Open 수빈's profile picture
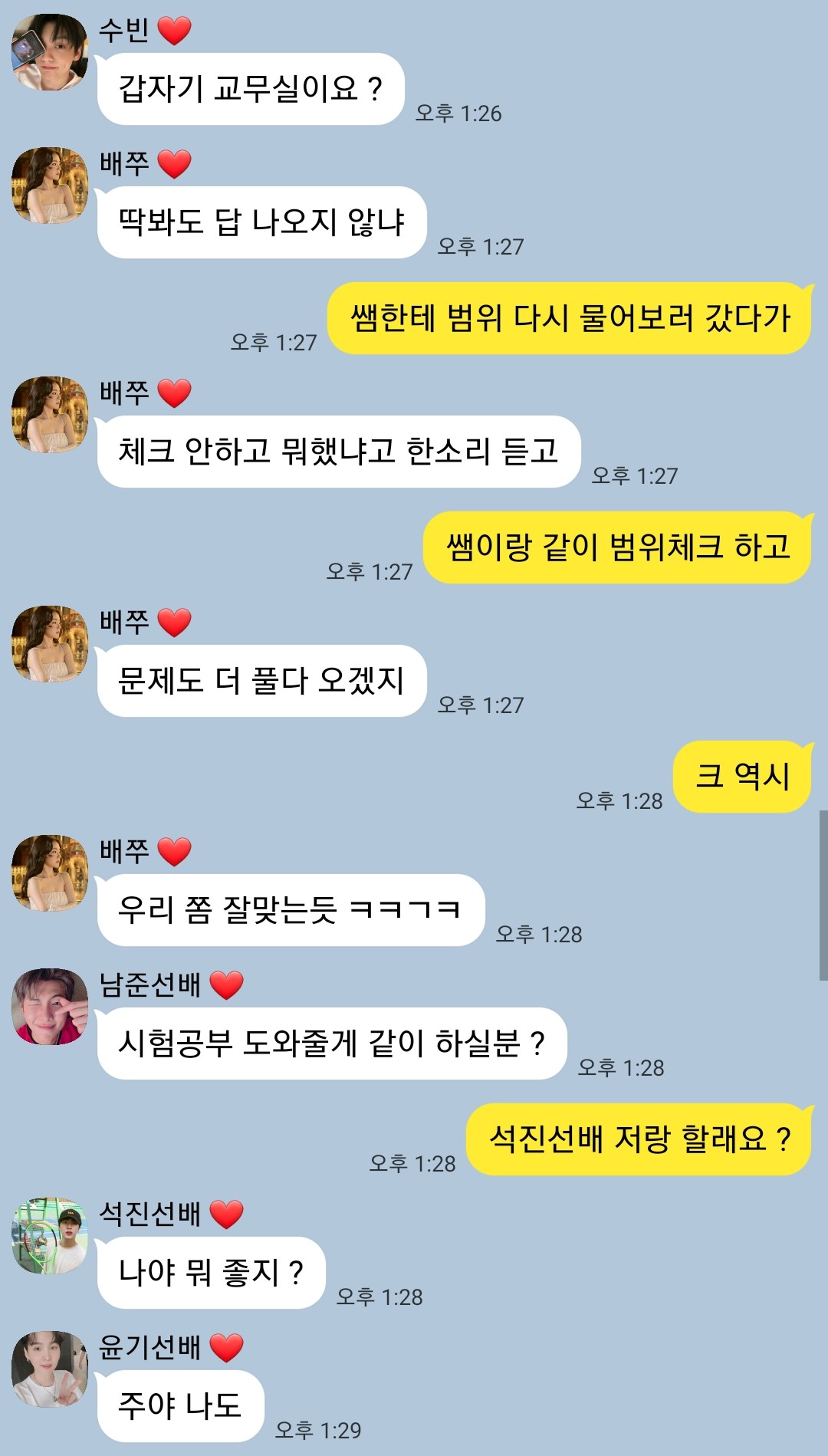This screenshot has width=828, height=1456. [50, 52]
